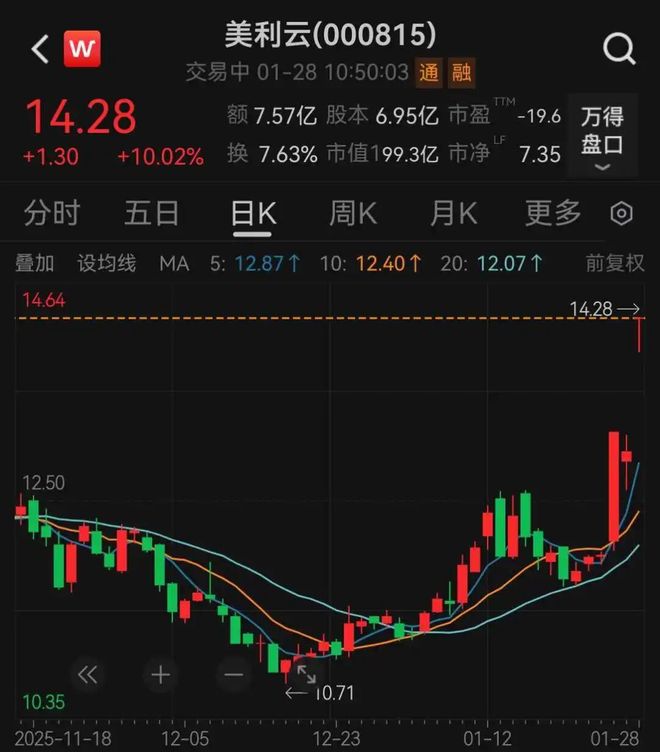Expand the chart to full screen

[x=305, y=674]
